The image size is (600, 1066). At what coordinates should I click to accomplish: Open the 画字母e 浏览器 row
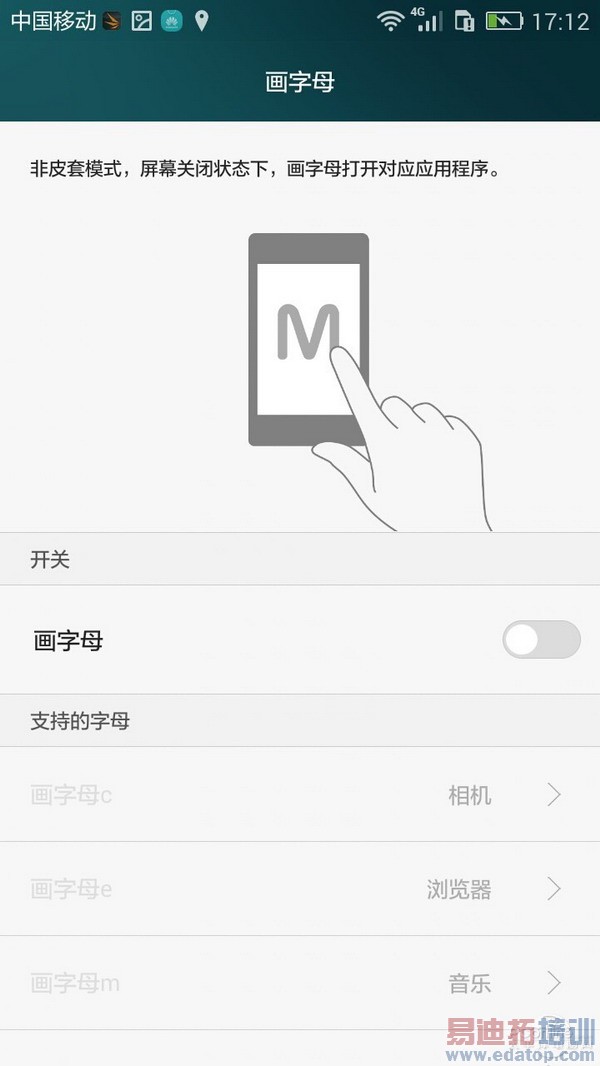tap(298, 889)
